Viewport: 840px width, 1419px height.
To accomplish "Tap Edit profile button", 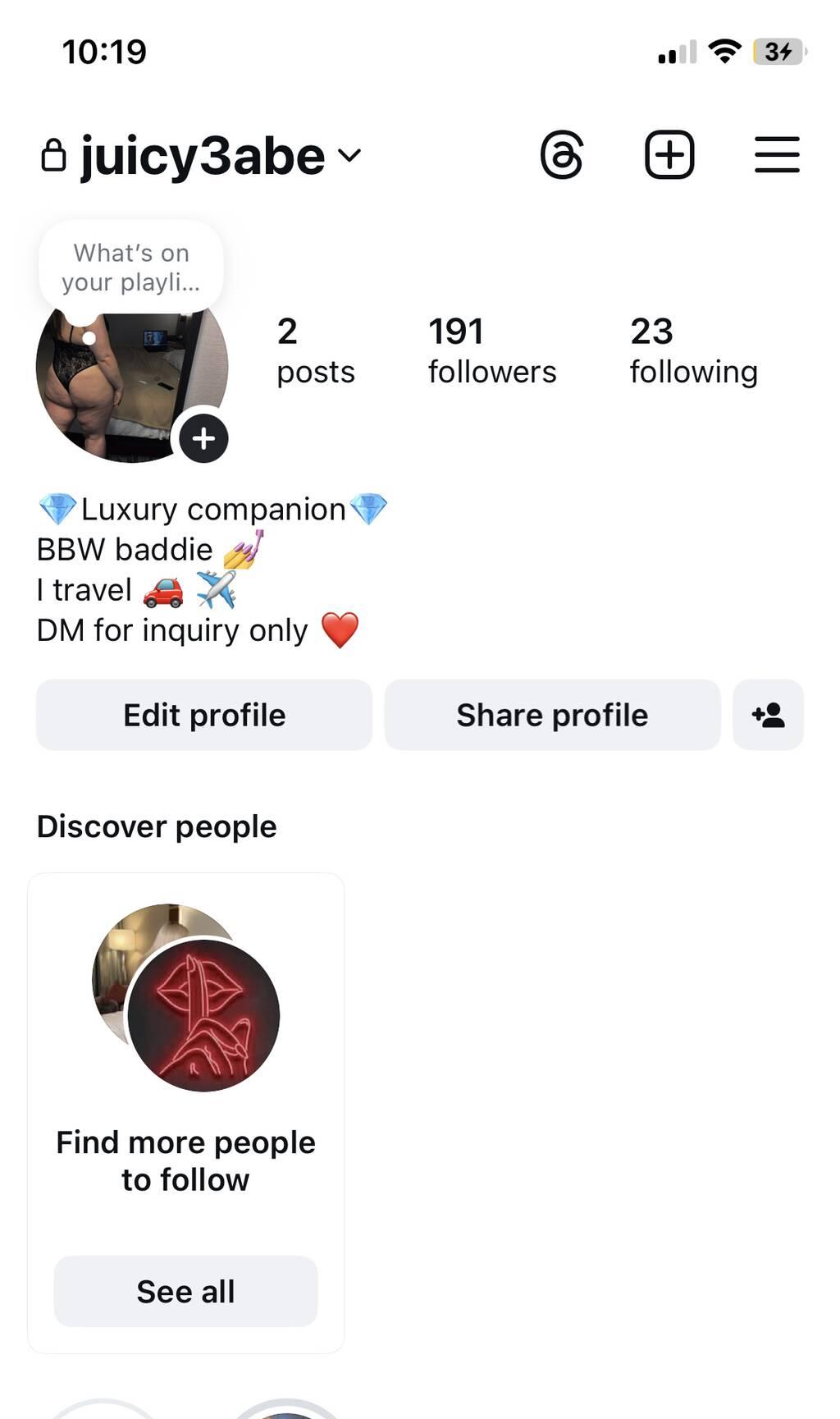I will click(204, 715).
